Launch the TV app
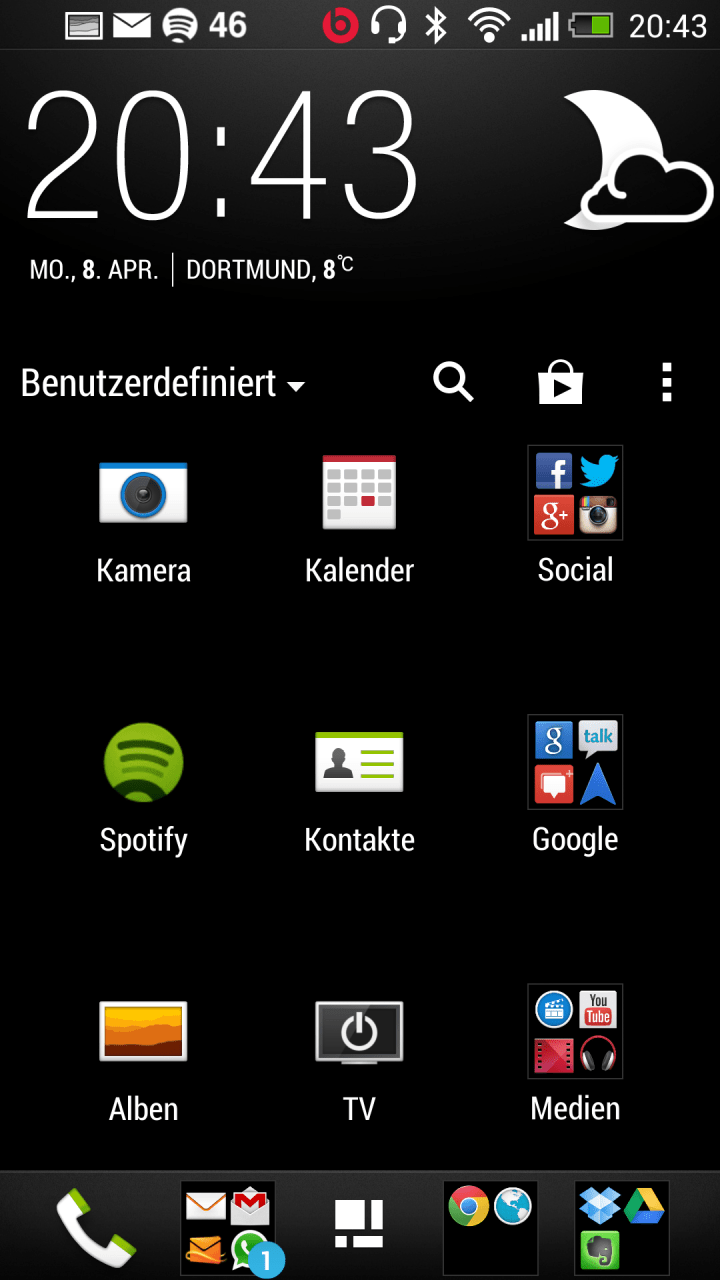720x1280 pixels. click(359, 1031)
